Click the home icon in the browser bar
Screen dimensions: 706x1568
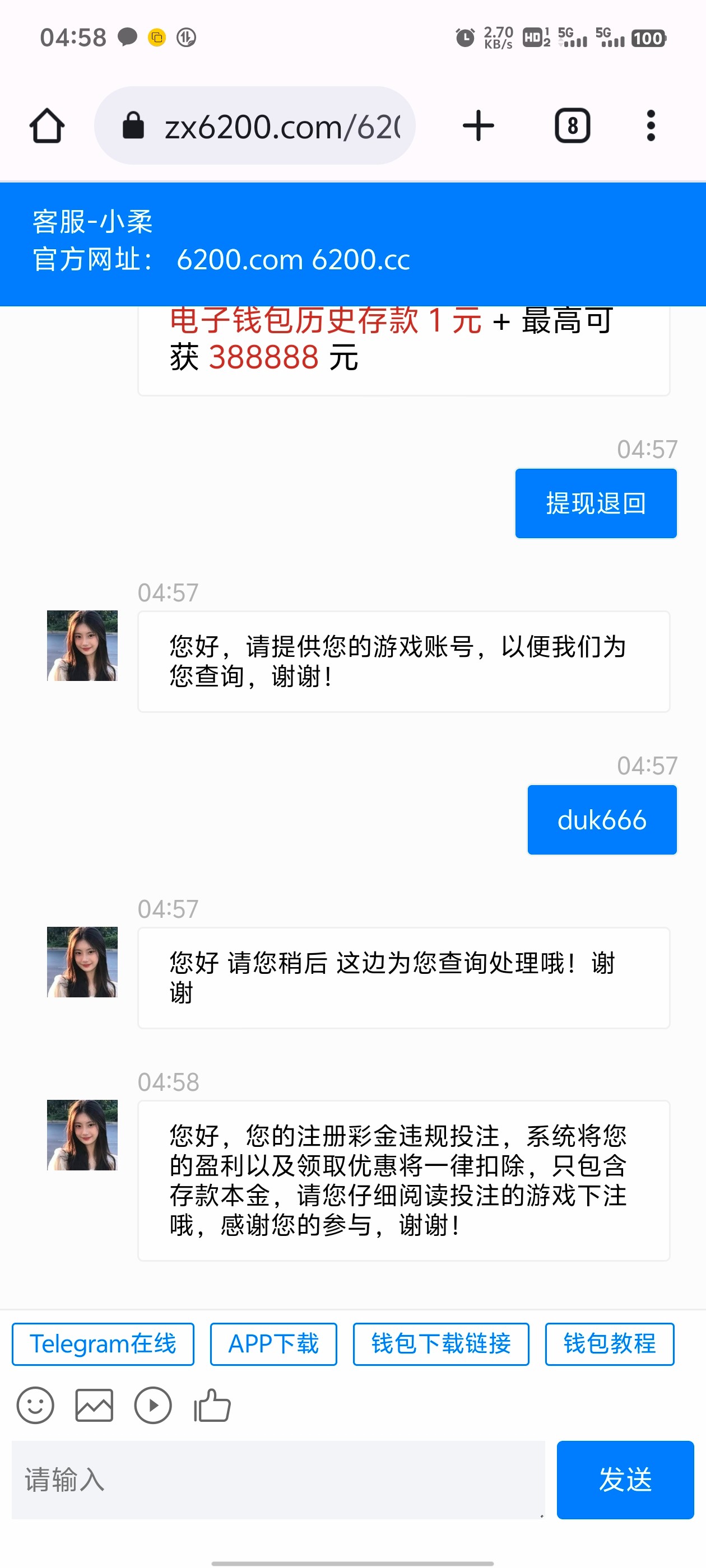point(47,125)
